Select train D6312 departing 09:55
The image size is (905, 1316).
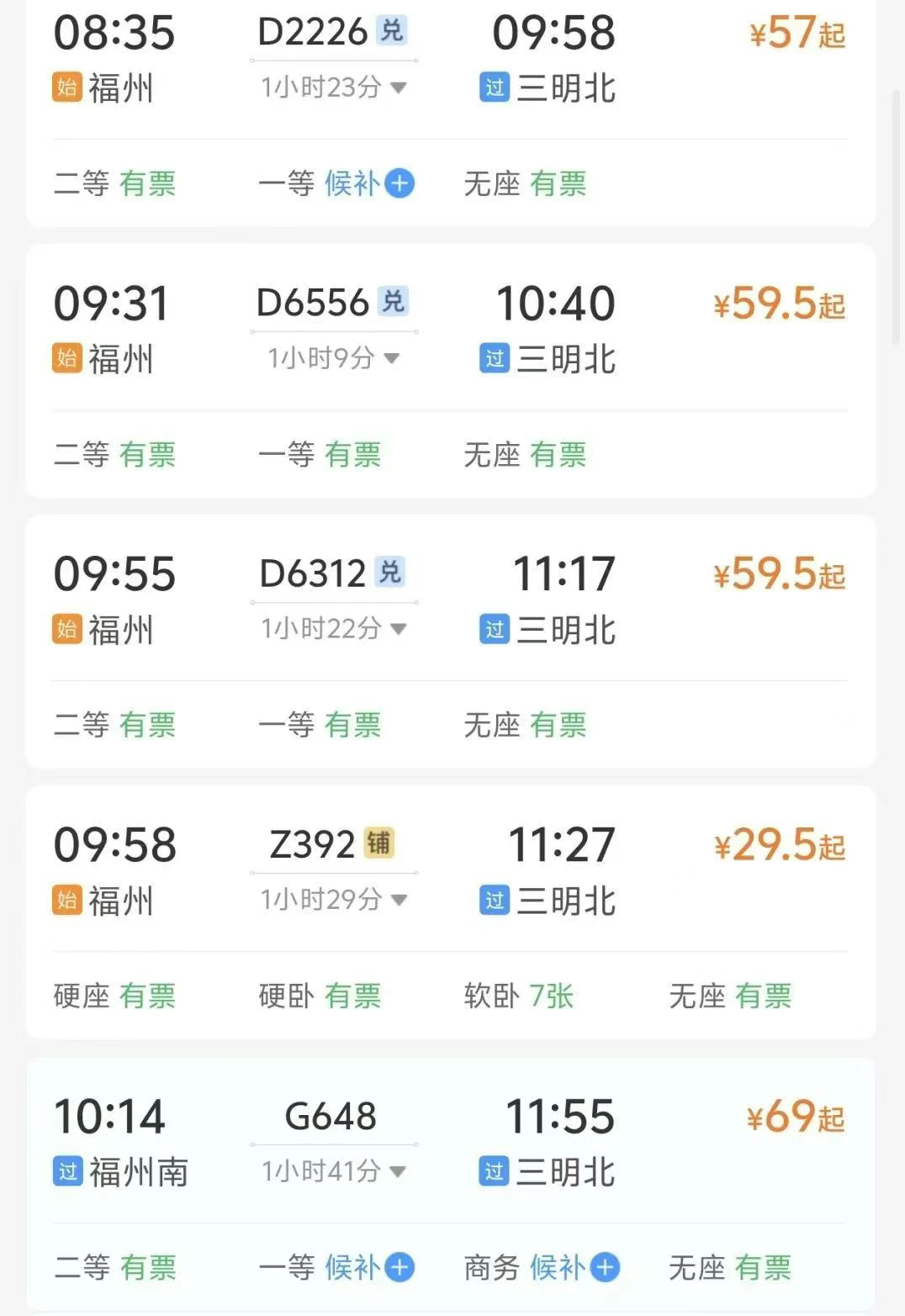point(451,600)
